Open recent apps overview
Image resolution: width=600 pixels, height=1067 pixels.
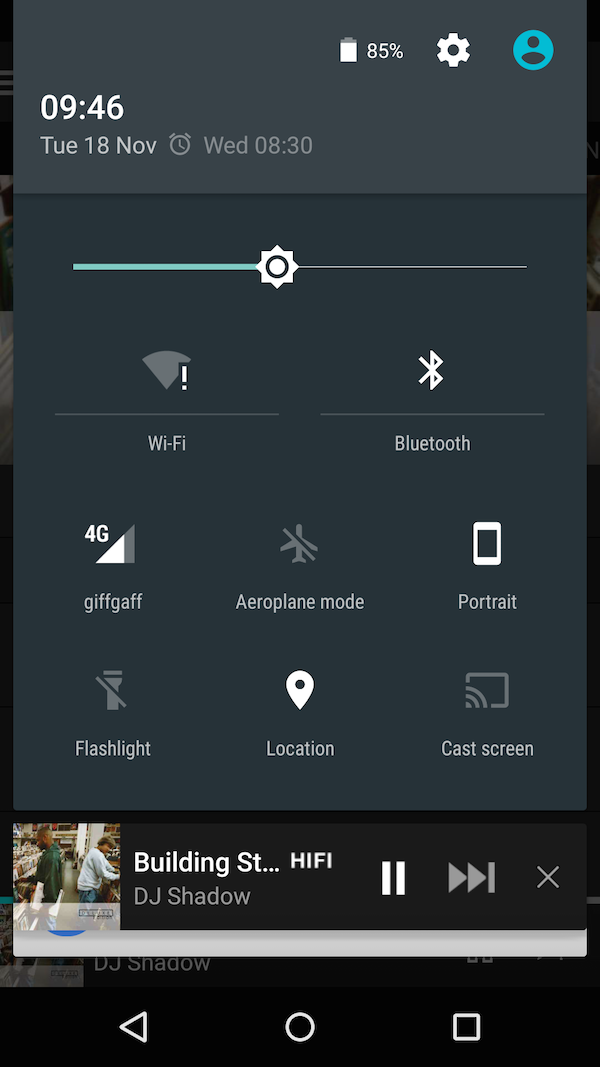[x=466, y=1027]
